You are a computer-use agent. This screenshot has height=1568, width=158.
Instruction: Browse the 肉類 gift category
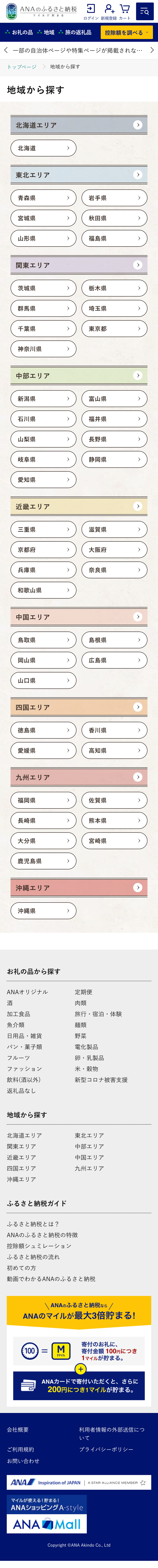pyautogui.click(x=81, y=1003)
